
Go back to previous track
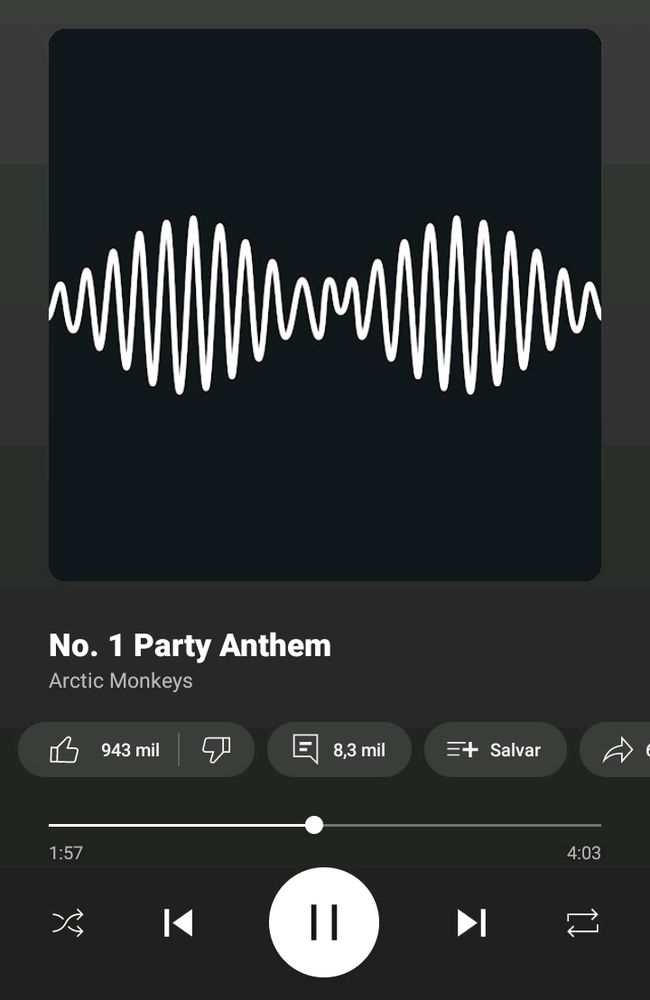coord(178,922)
